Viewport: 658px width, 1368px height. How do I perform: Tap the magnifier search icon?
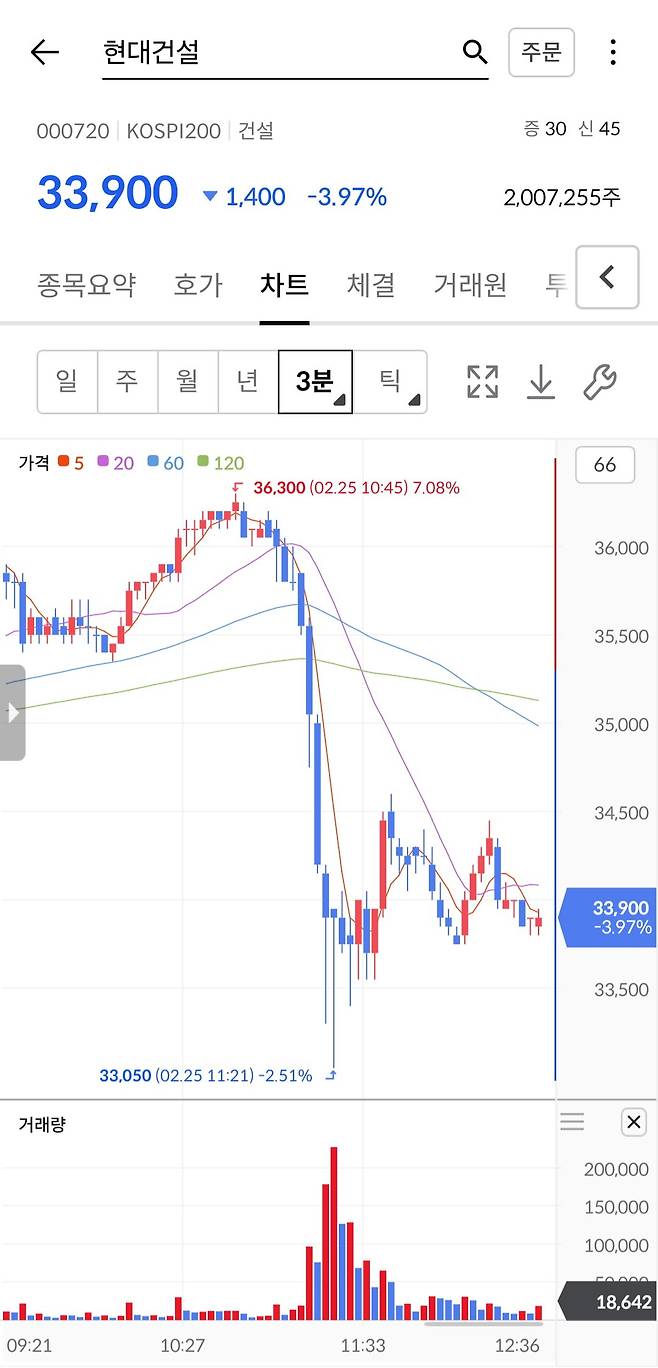(475, 52)
